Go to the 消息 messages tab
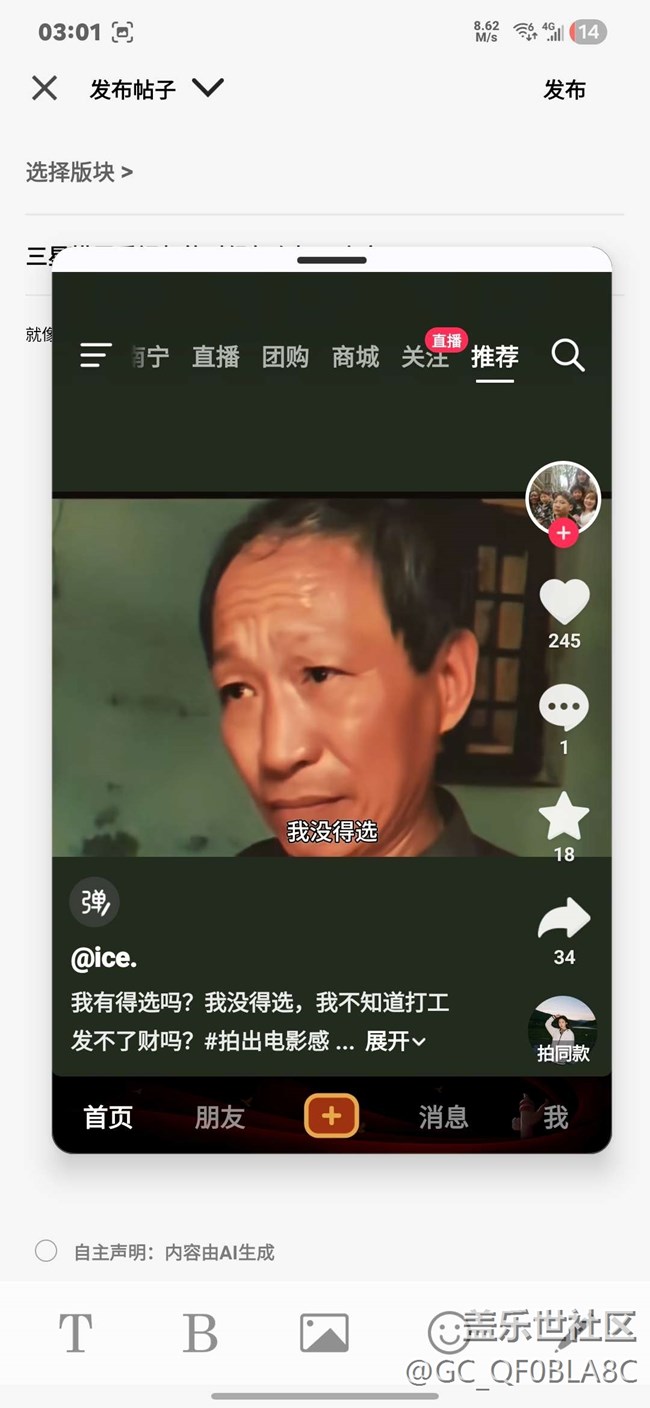 click(443, 1117)
